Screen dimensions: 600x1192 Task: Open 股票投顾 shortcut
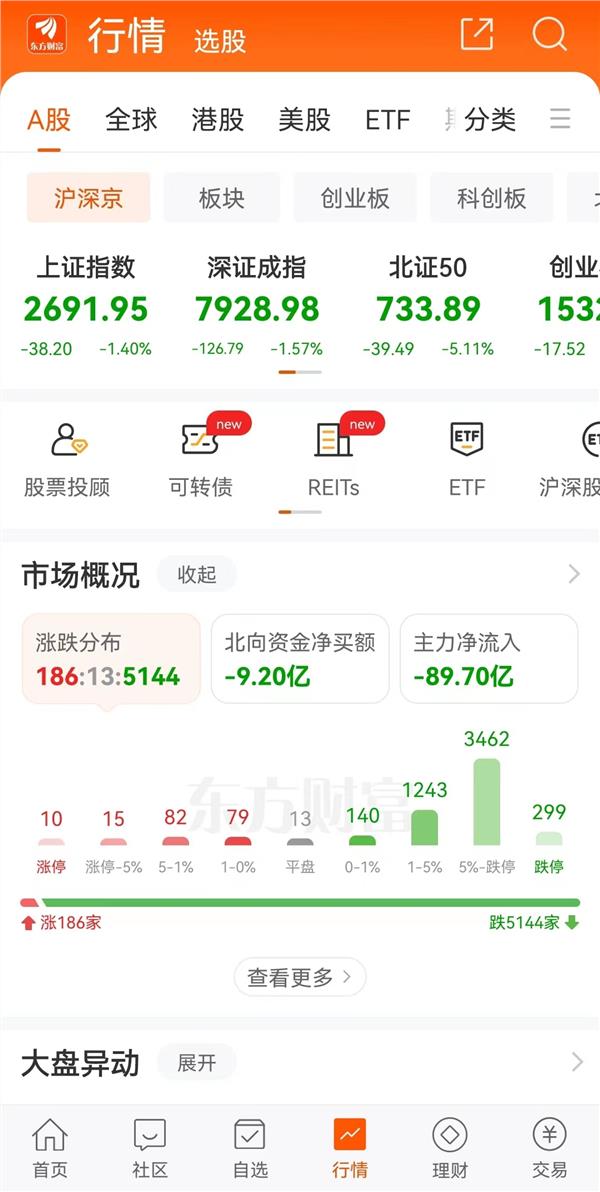click(67, 460)
